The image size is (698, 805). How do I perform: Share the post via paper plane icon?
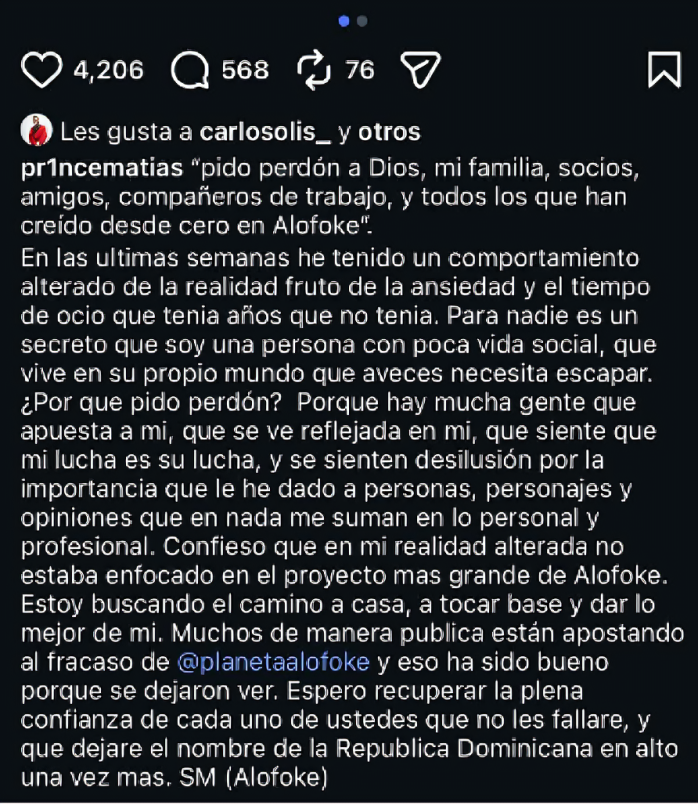(x=420, y=69)
